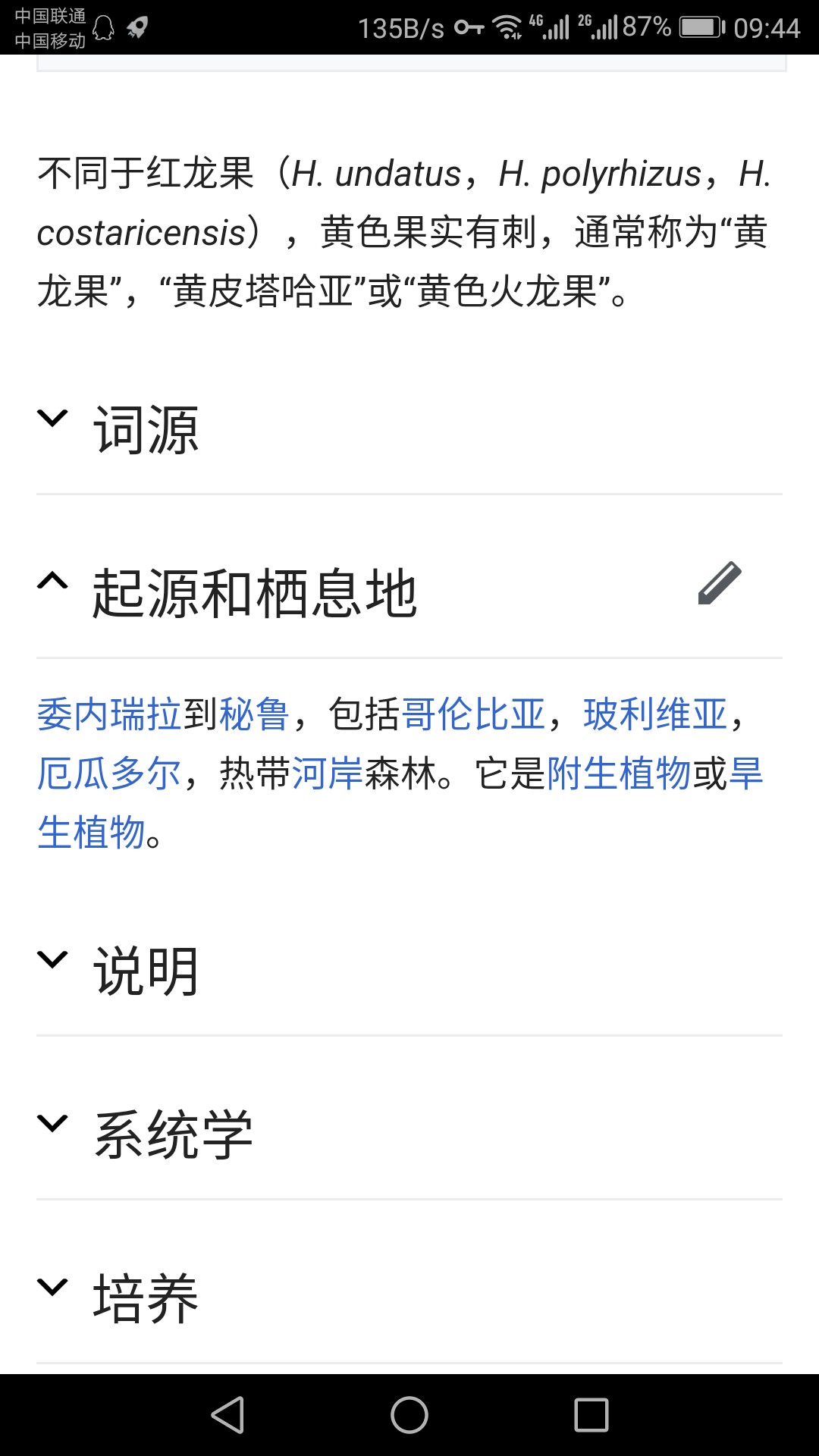Expand the 系统学 section
Viewport: 819px width, 1456px height.
click(409, 1135)
